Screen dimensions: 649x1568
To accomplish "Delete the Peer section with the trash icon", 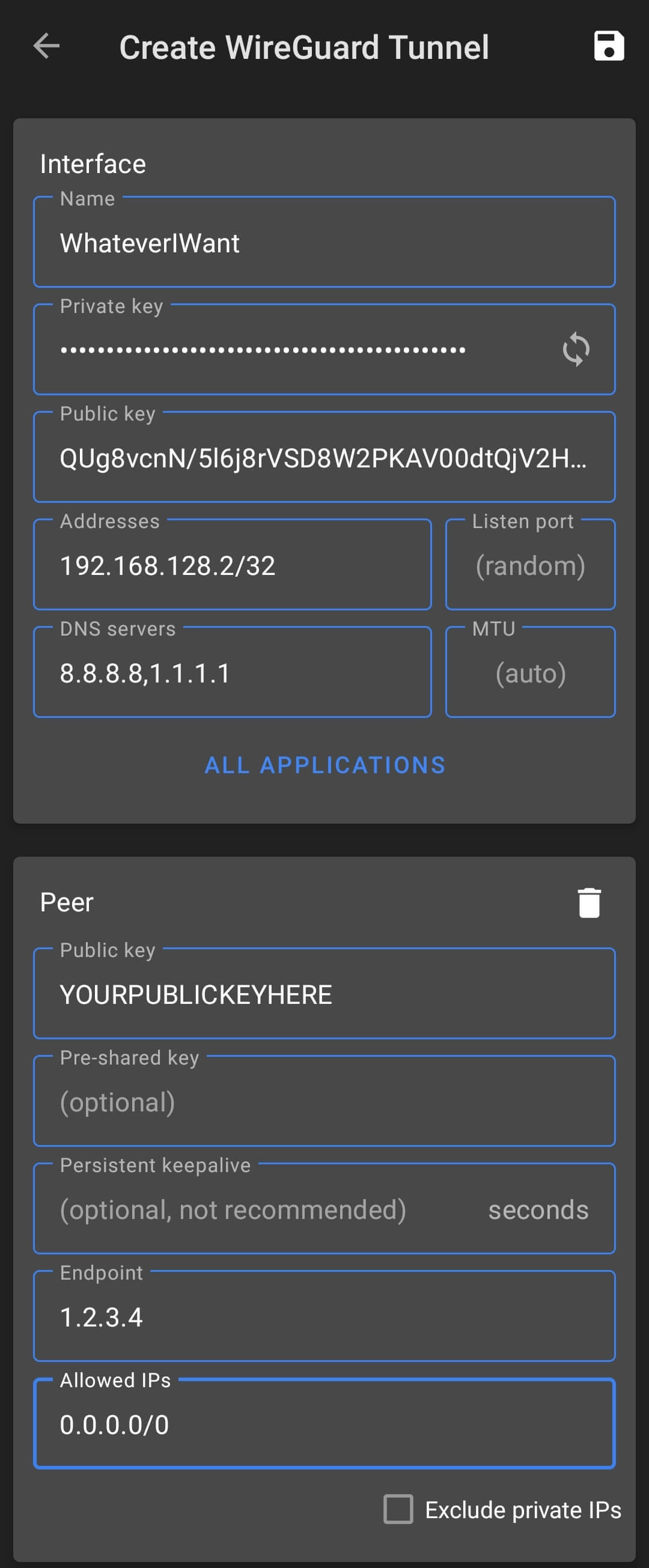I will pos(589,903).
